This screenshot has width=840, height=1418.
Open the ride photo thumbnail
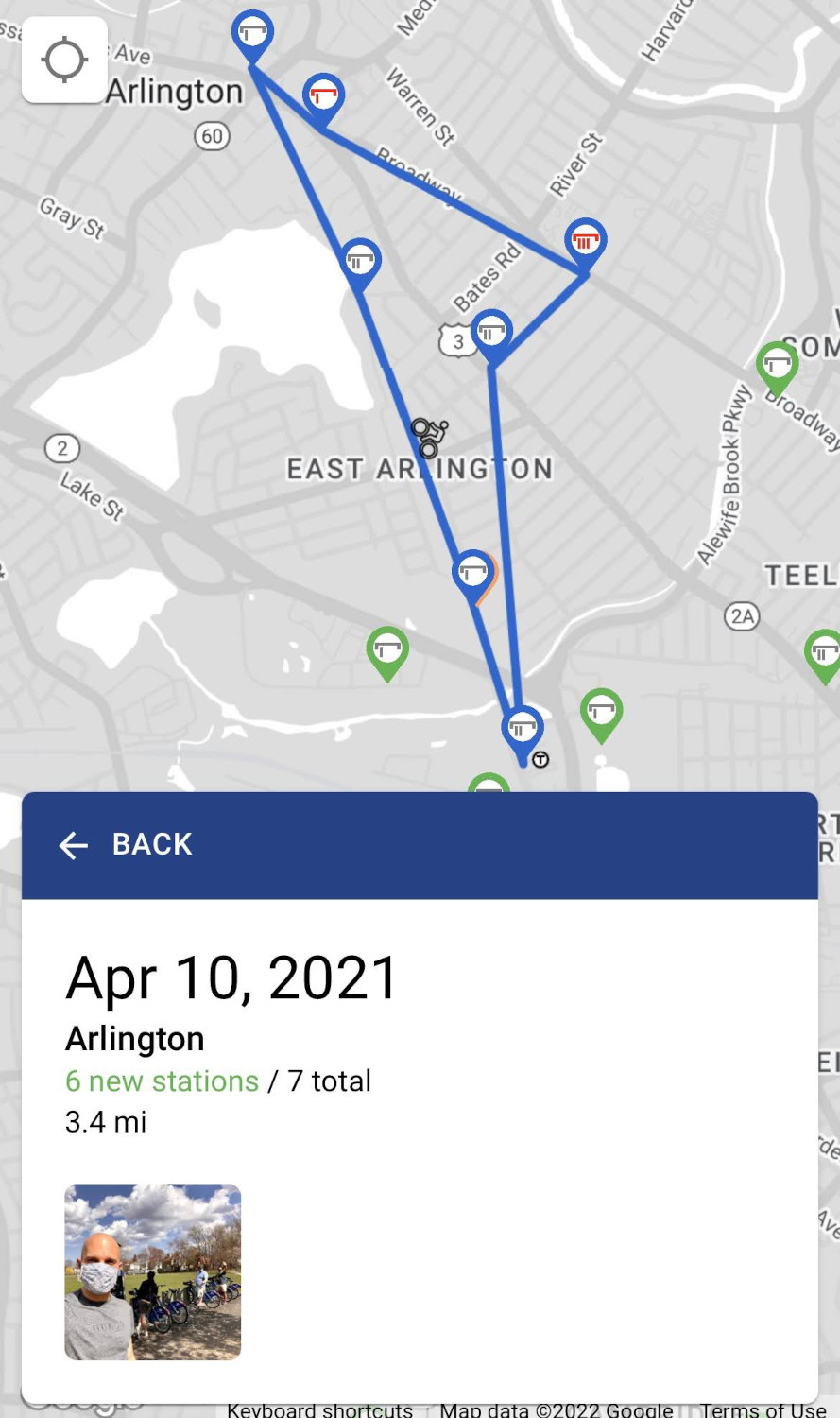(x=153, y=1271)
